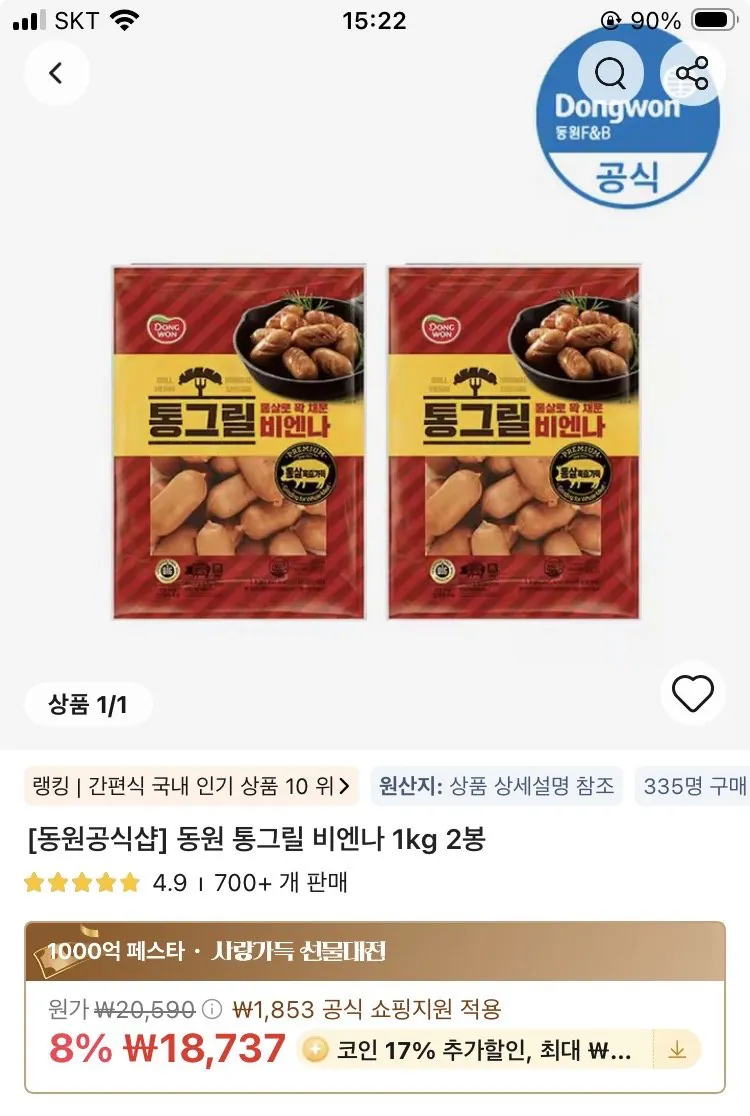Share this Dongwon product
Viewport: 750px width, 1116px height.
[692, 73]
